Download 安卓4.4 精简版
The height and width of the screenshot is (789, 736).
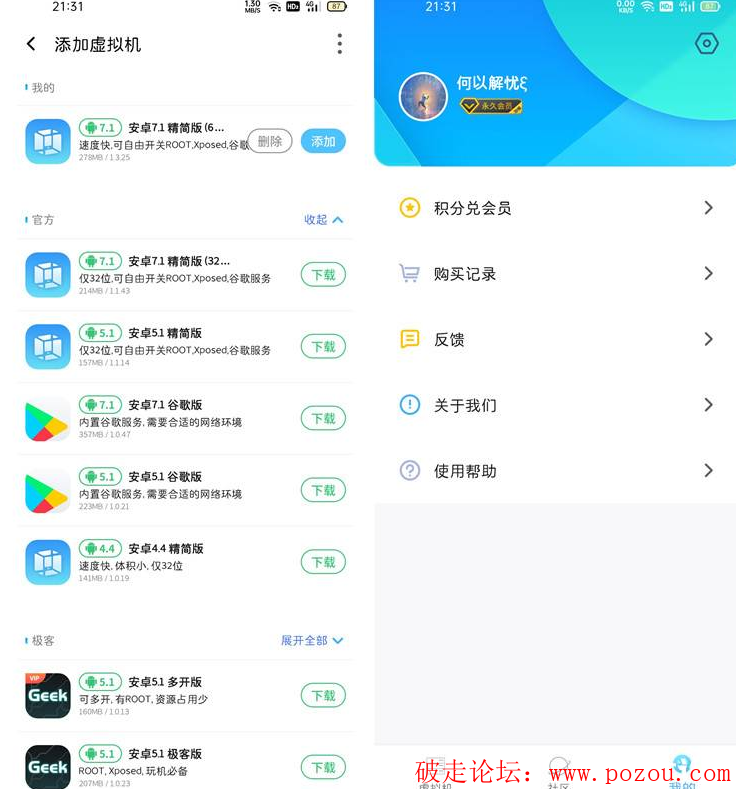tap(323, 563)
